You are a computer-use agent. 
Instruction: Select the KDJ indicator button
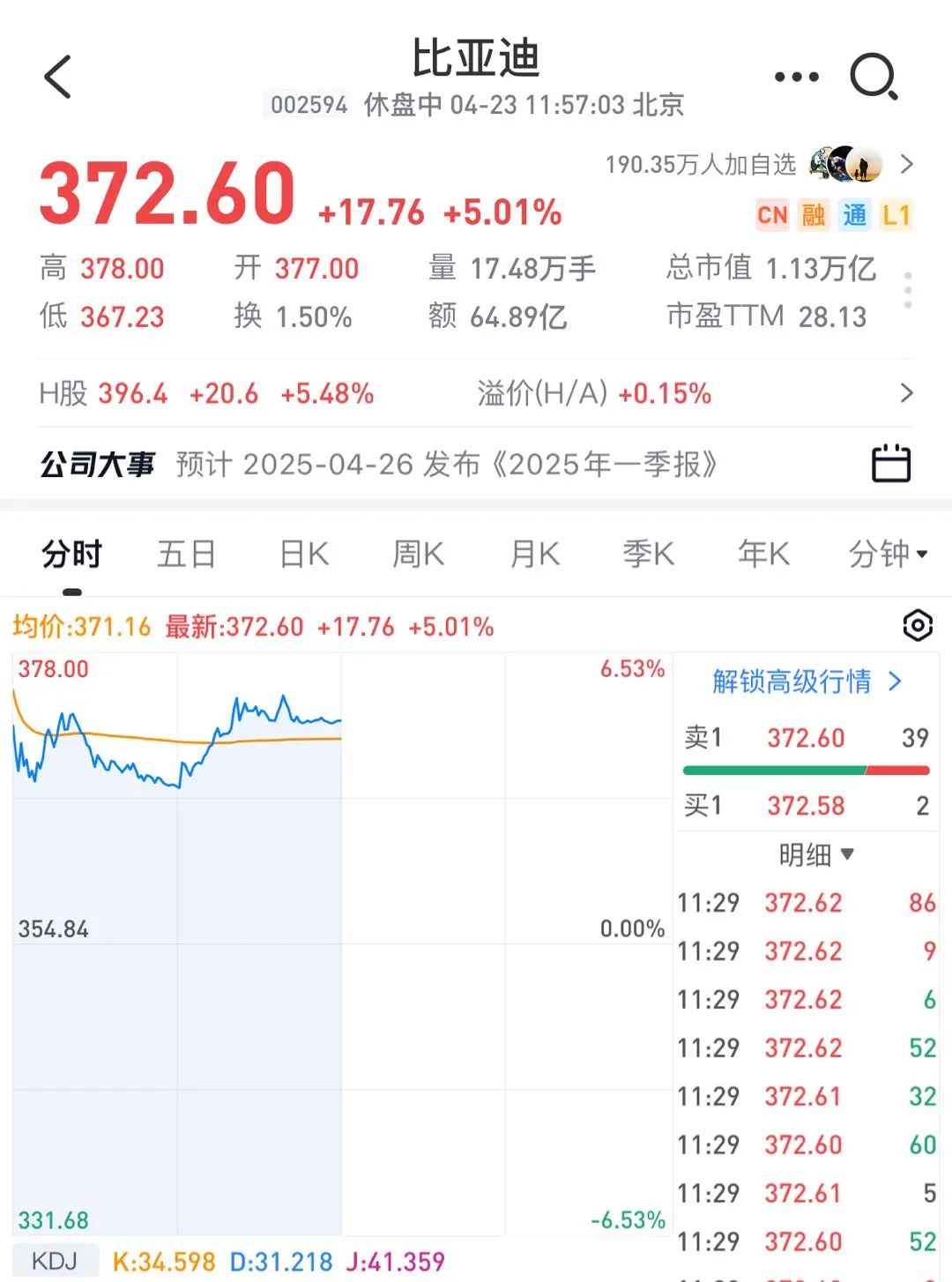click(x=55, y=1262)
